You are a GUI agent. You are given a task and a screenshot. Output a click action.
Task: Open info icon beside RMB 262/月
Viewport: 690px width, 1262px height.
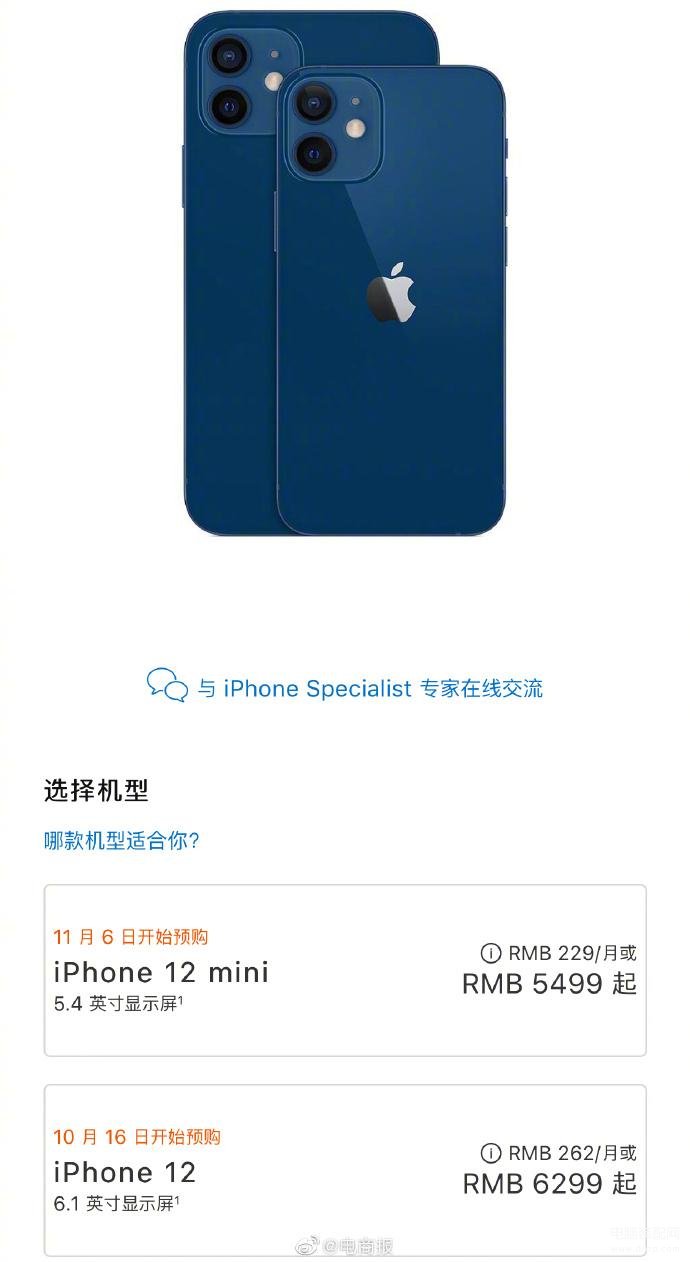(x=491, y=1153)
